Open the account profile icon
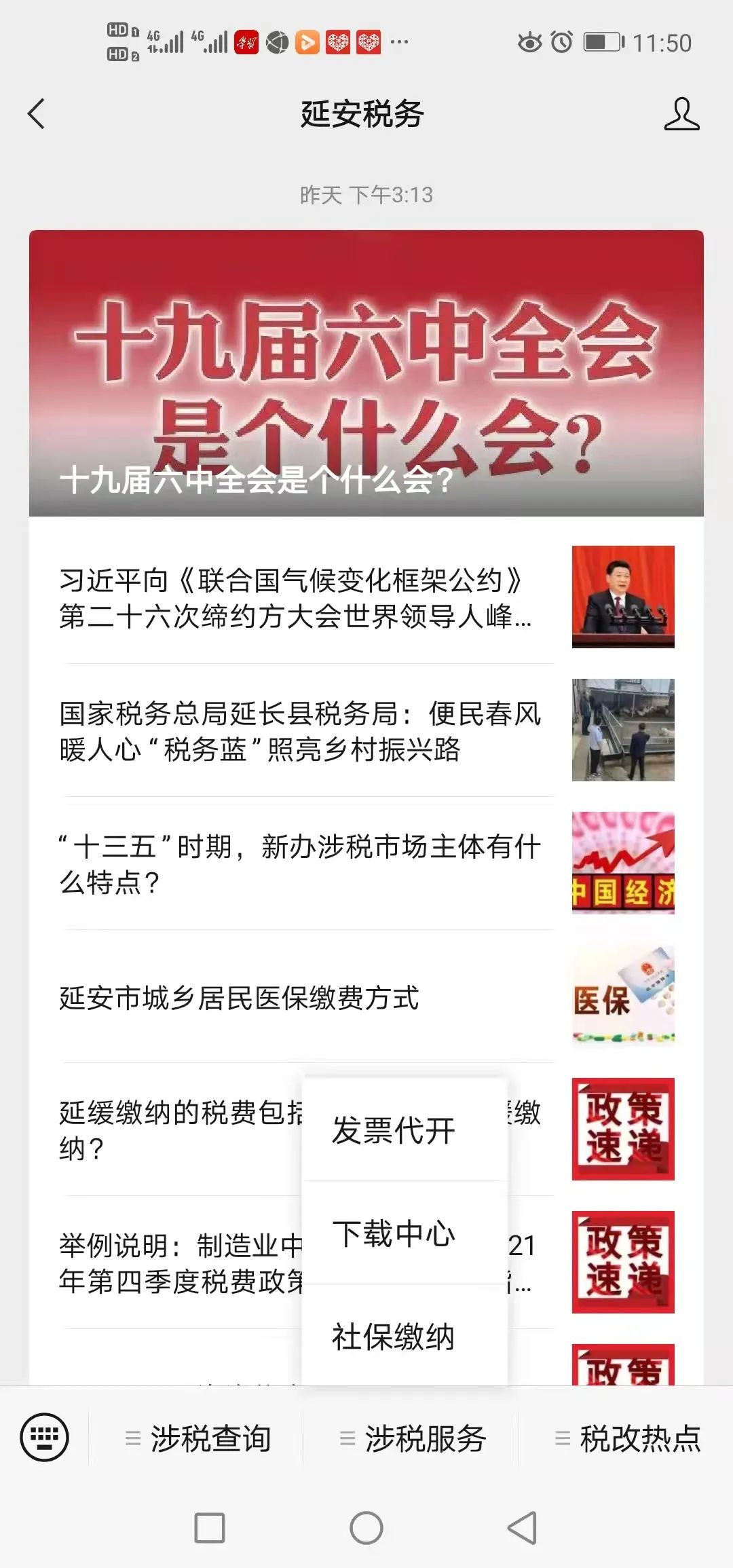The height and width of the screenshot is (1568, 733). (681, 114)
